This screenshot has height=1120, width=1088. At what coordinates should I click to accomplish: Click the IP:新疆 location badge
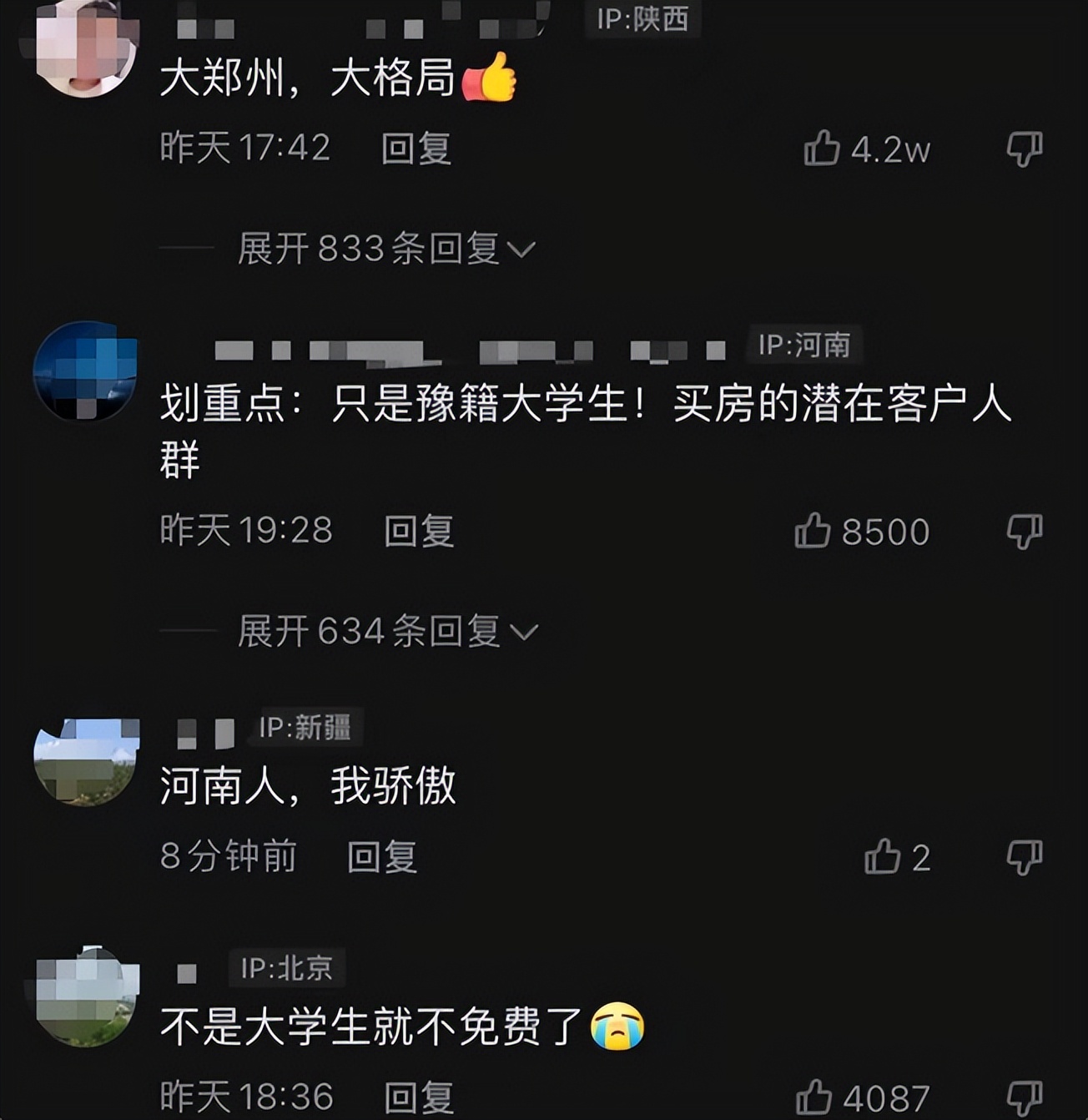[x=312, y=726]
